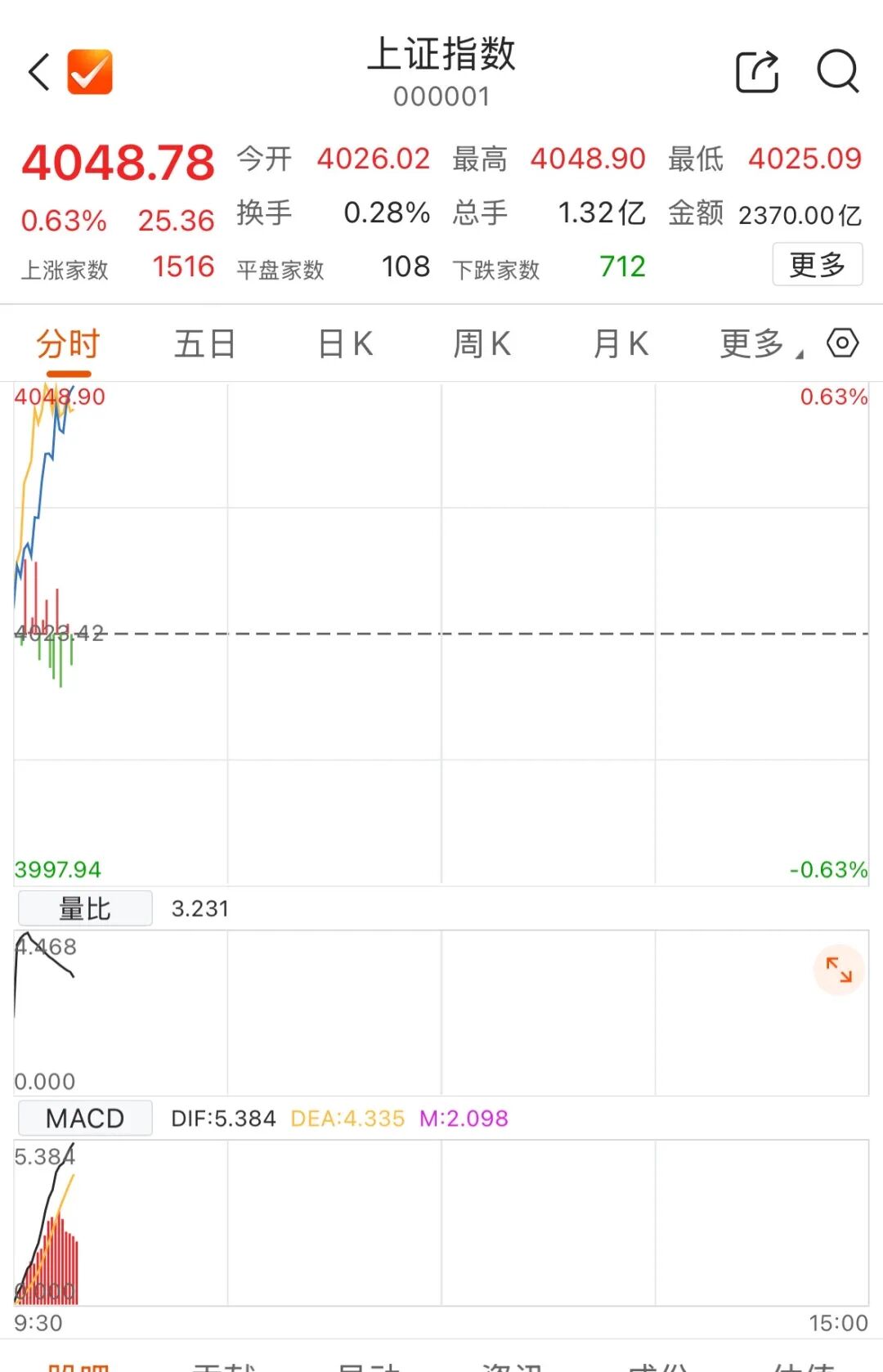Switch to the 五日 chart tab
This screenshot has width=883, height=1372.
point(204,344)
